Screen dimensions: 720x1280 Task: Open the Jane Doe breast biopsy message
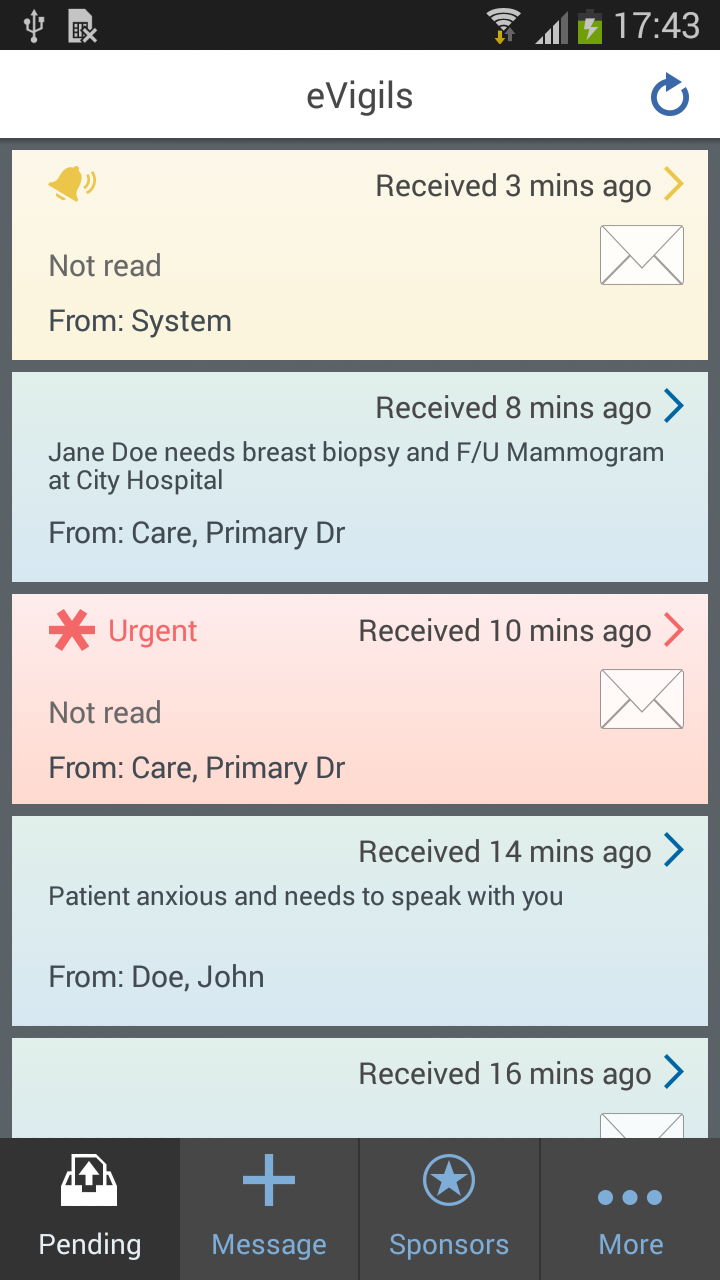coord(360,476)
